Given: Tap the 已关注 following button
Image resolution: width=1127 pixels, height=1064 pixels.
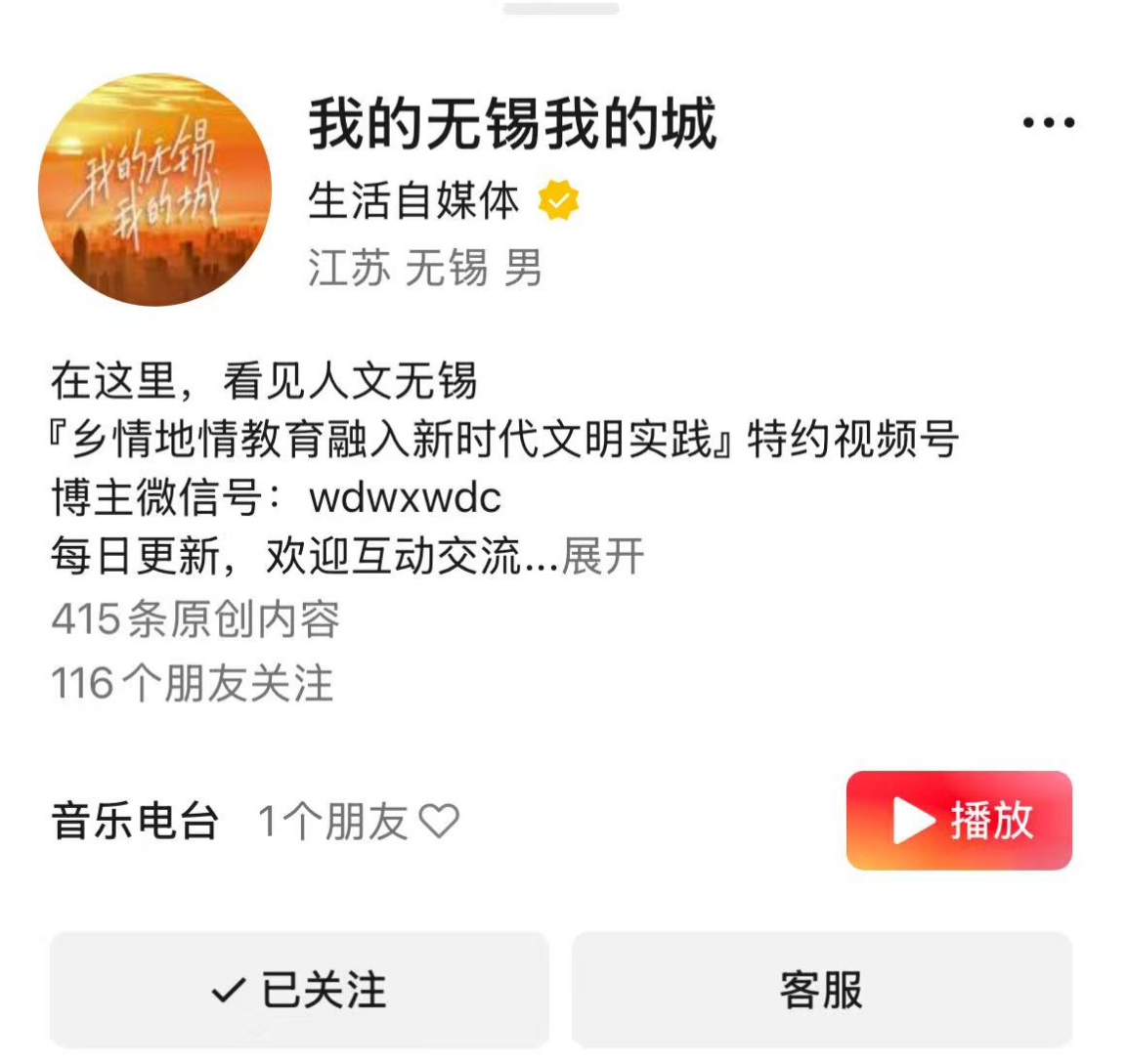Looking at the screenshot, I should click(299, 990).
